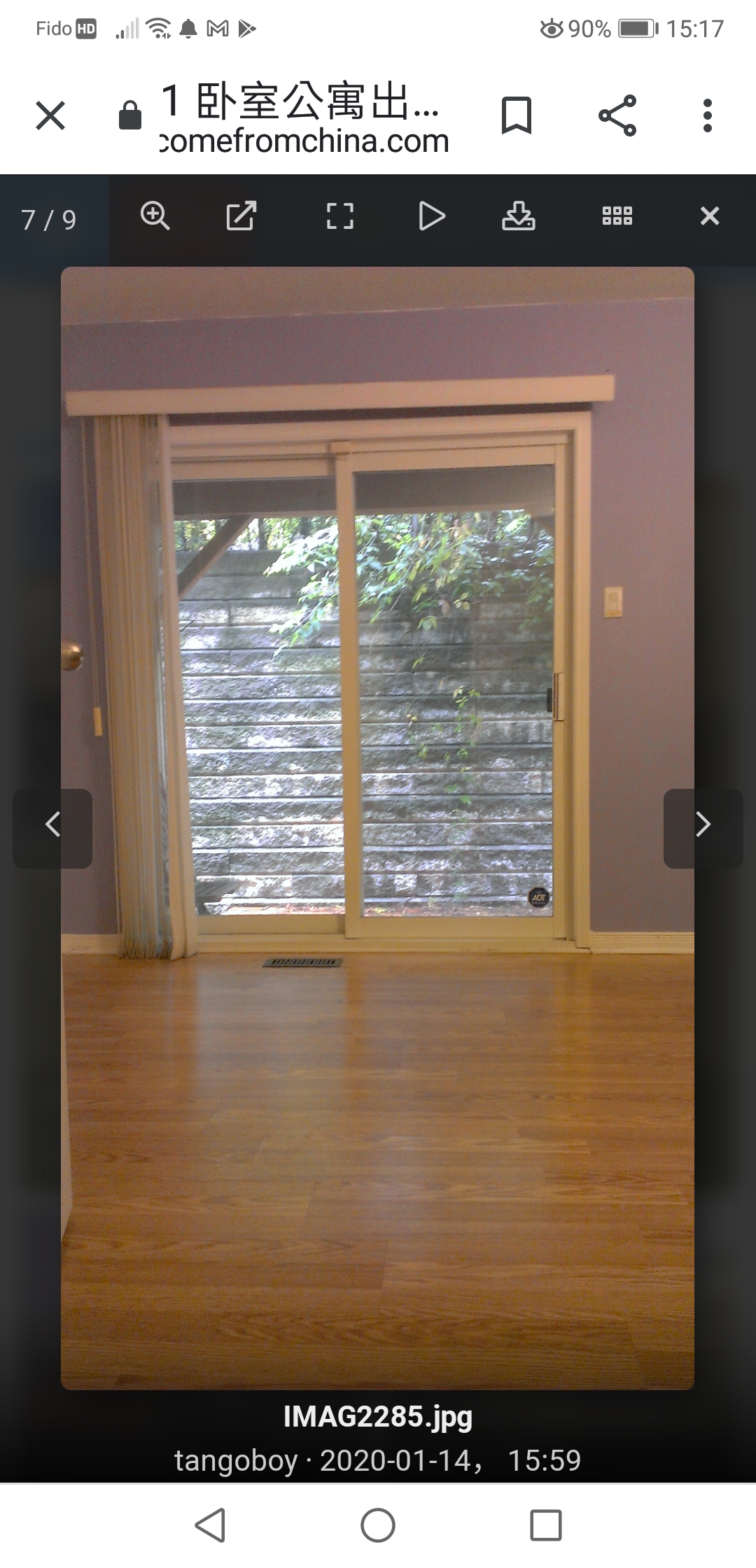Go to the home screen
This screenshot has width=756, height=1568.
pyautogui.click(x=378, y=1525)
